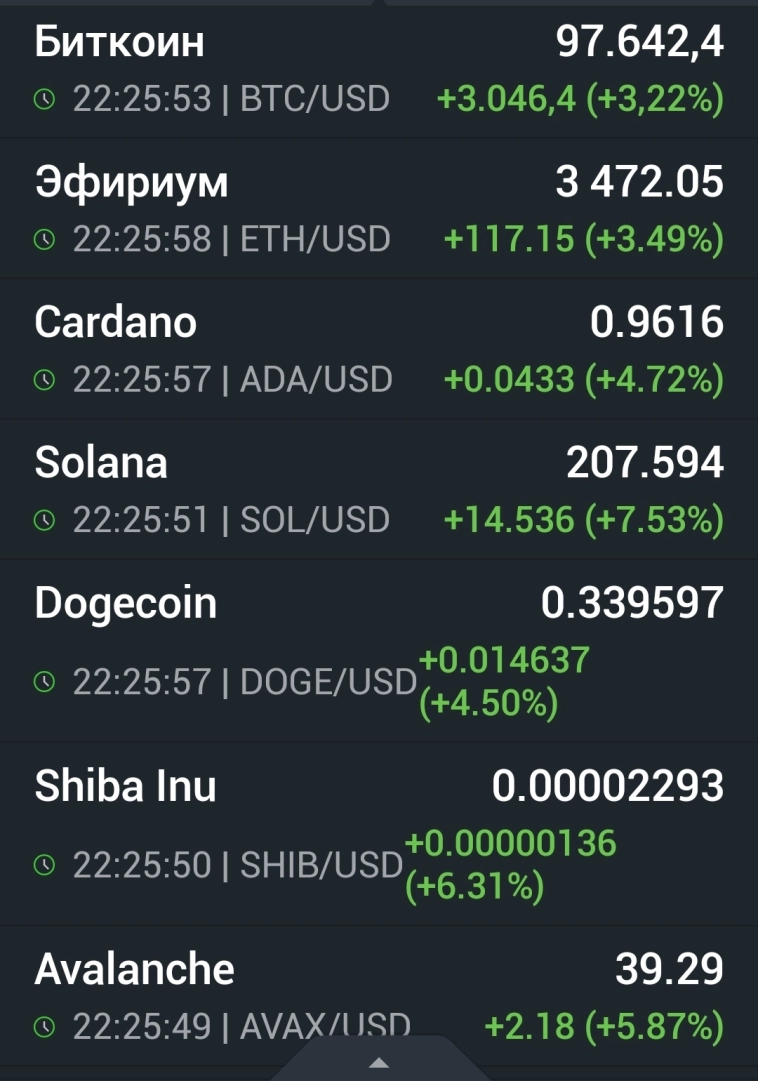The width and height of the screenshot is (758, 1081).
Task: Open the Эфириум ETH/USD row
Action: tap(378, 210)
